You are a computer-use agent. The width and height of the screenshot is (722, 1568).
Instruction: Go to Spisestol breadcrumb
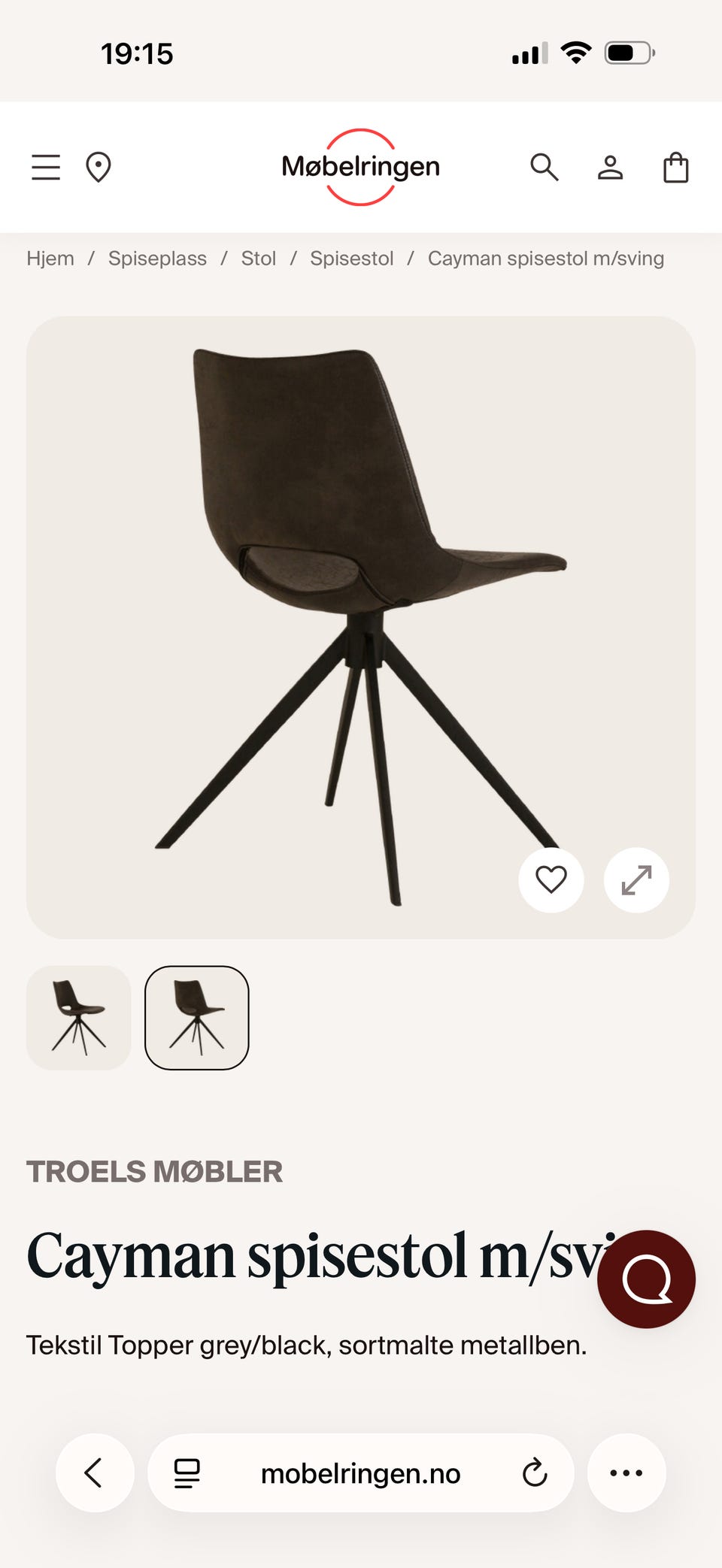[x=352, y=259]
